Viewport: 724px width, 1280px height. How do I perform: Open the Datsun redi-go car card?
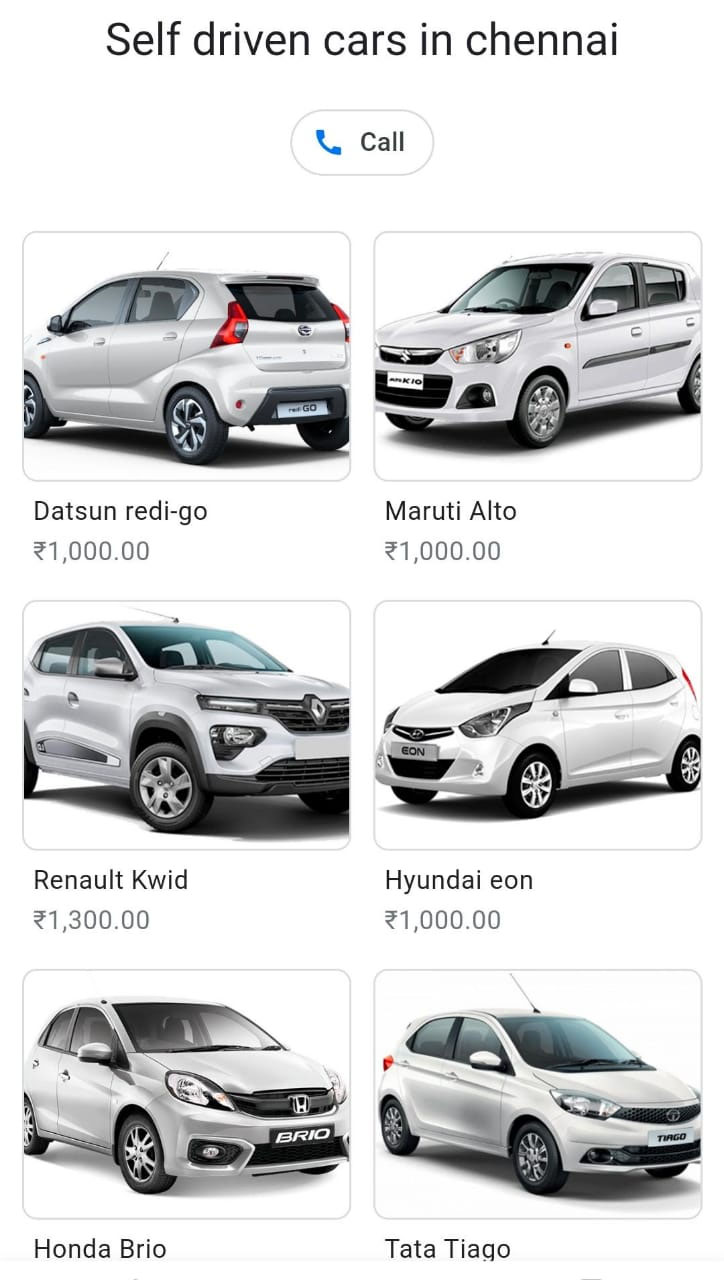point(187,357)
